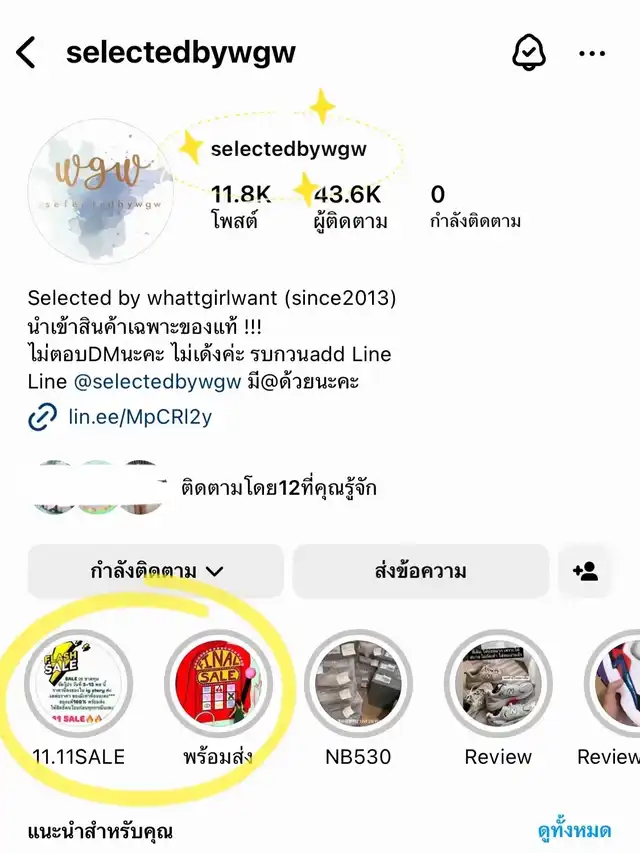Go back using the arrow icon
640x853 pixels.
pyautogui.click(x=27, y=53)
